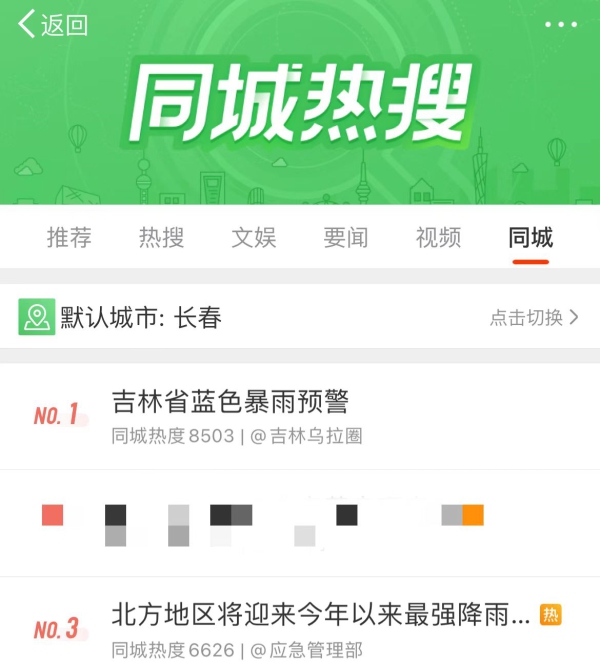This screenshot has width=600, height=672.
Task: Switch to the 推荐 tab
Action: pos(69,238)
